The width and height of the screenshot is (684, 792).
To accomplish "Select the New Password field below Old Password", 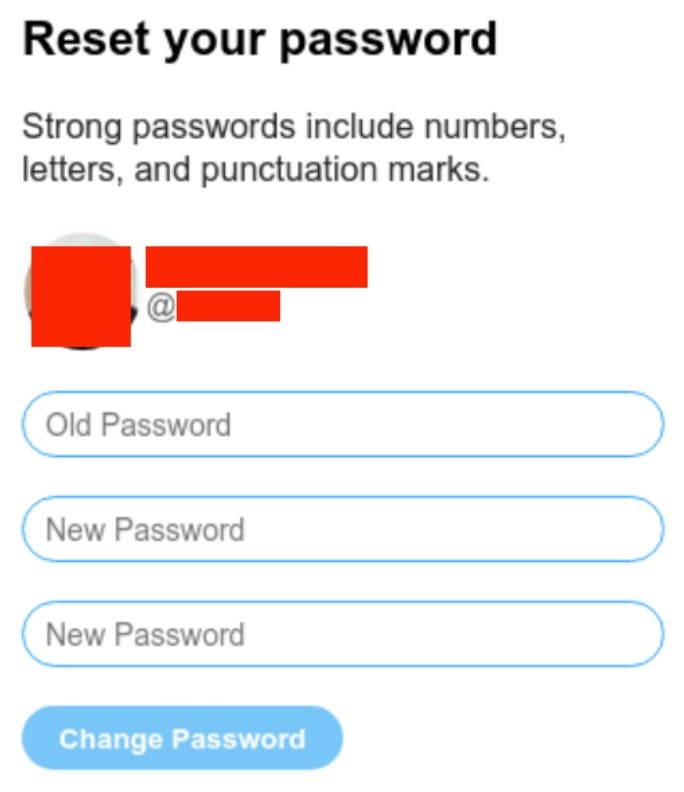I will [x=342, y=529].
